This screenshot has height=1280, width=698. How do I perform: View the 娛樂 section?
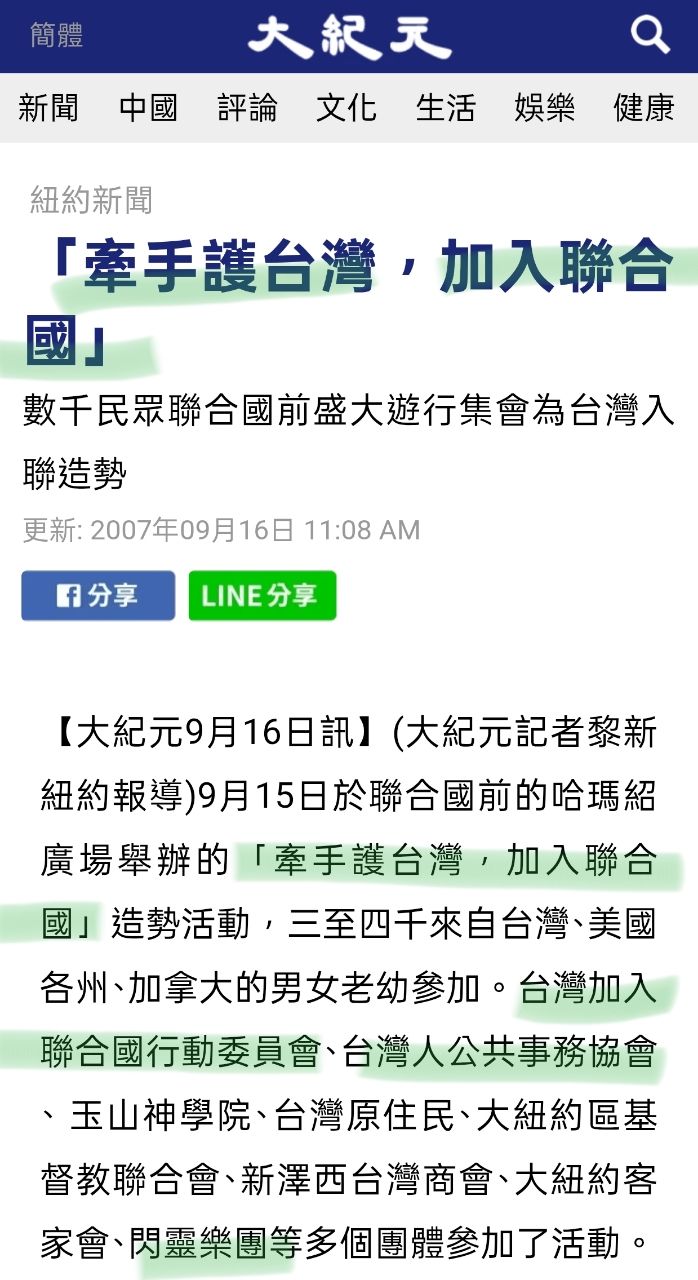(x=544, y=108)
